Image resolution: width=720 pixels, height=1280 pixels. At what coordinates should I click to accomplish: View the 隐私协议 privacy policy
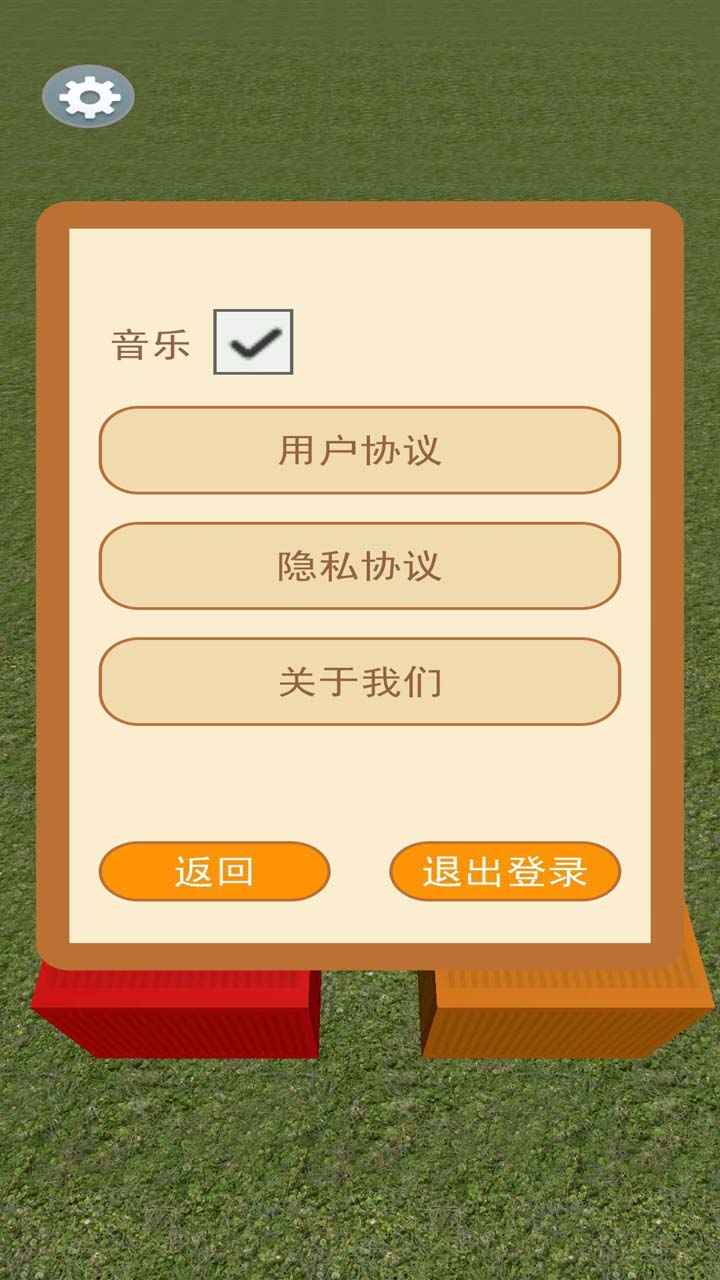pyautogui.click(x=360, y=566)
